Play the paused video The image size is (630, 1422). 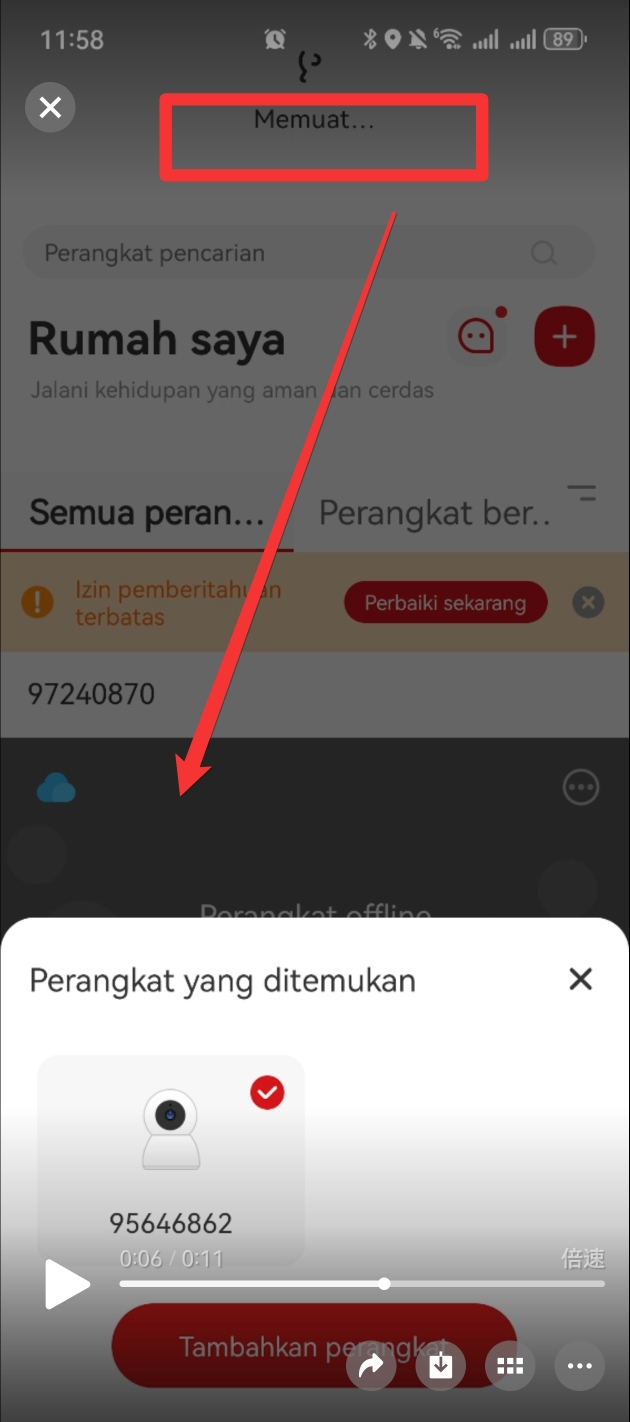pyautogui.click(x=67, y=1284)
